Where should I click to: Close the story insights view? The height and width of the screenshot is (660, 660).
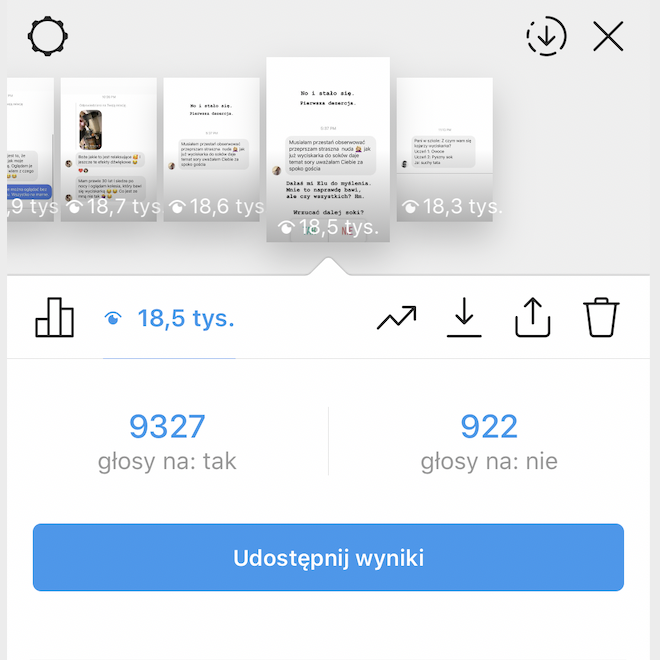pyautogui.click(x=608, y=37)
